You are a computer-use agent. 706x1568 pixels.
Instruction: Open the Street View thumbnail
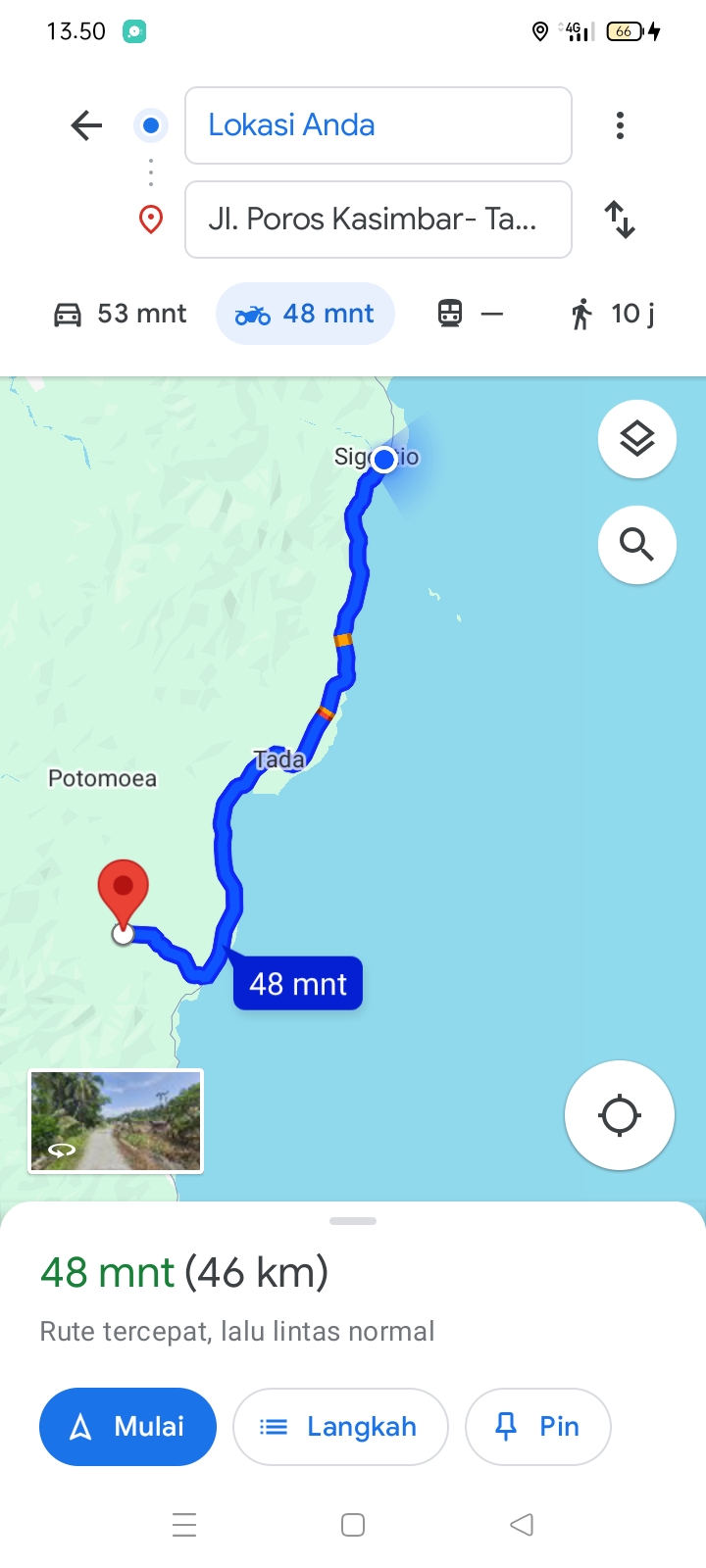click(x=116, y=1121)
